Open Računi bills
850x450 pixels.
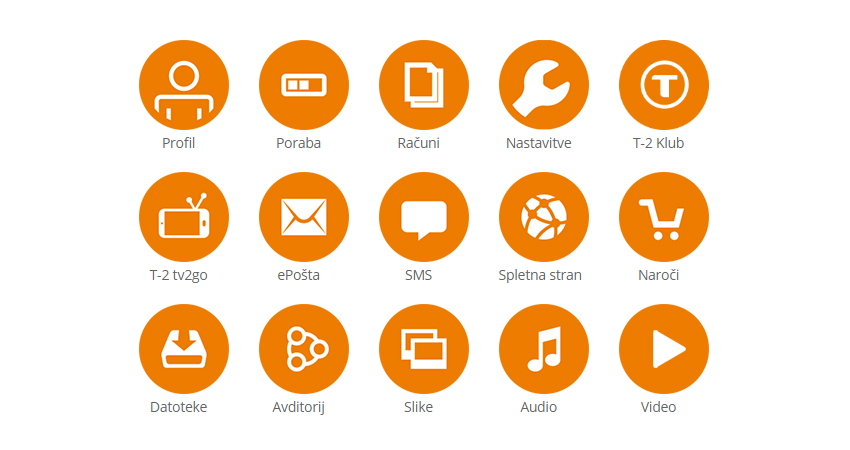click(423, 85)
